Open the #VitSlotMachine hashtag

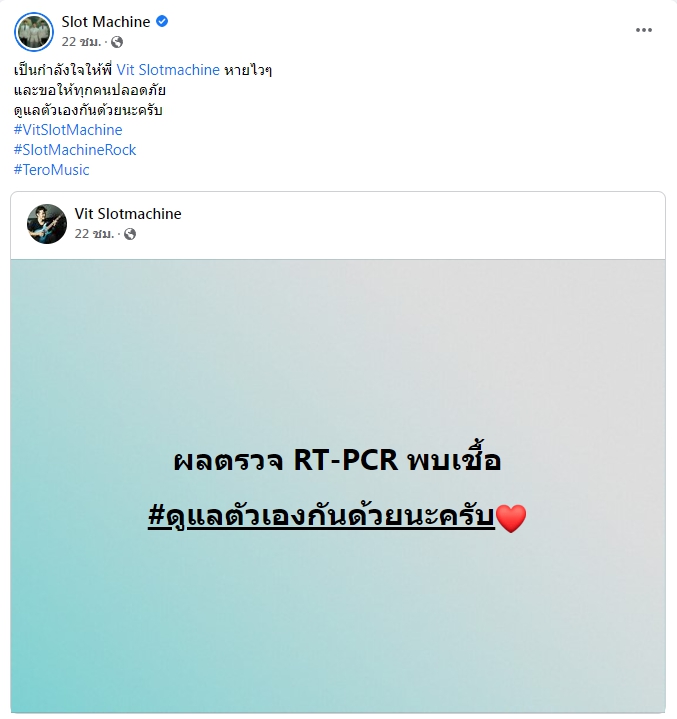tap(68, 130)
